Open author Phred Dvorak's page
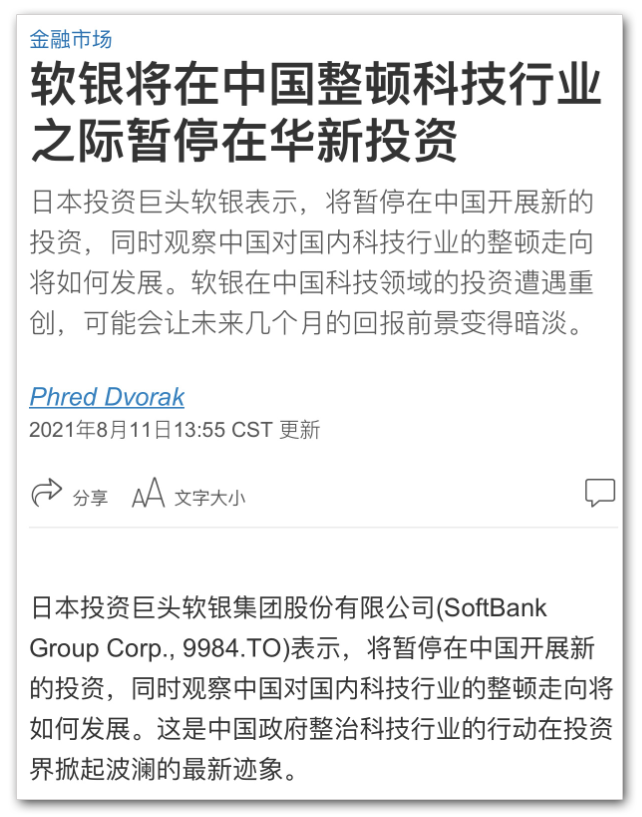 107,397
